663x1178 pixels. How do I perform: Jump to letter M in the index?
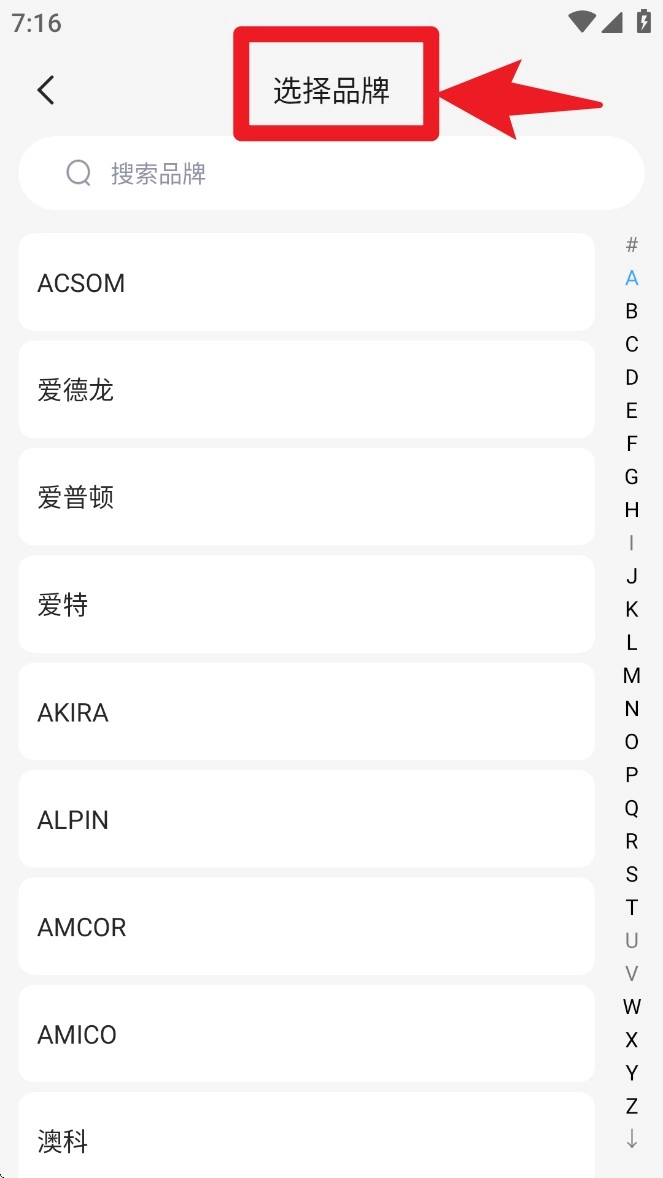(x=632, y=676)
